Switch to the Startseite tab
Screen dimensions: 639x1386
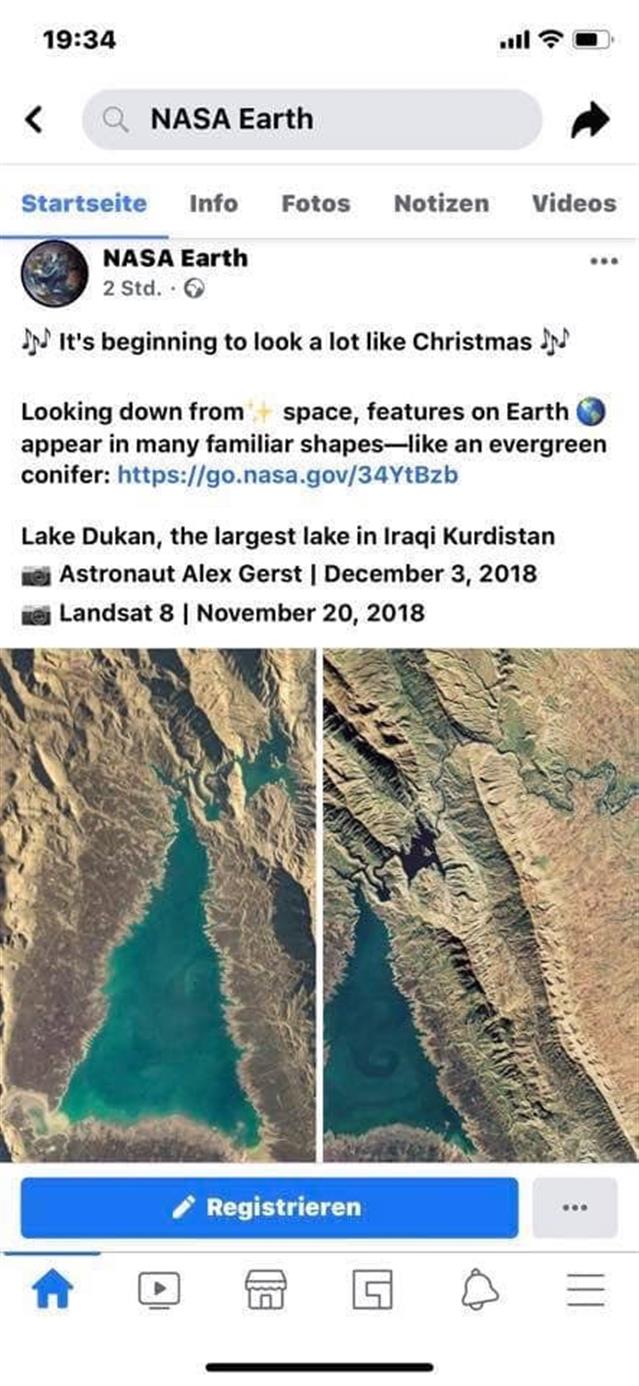(x=84, y=203)
